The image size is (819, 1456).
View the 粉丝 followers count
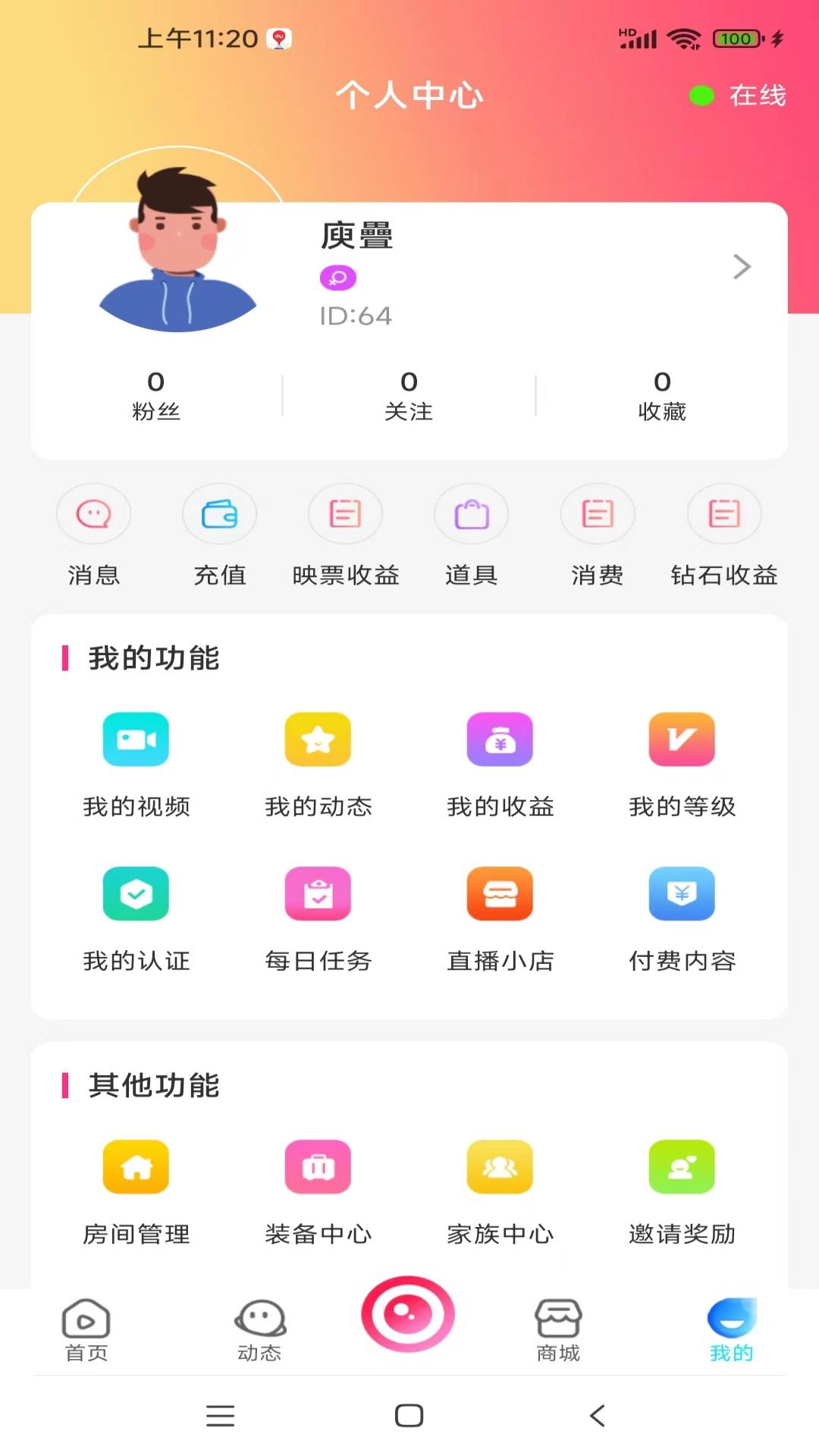click(155, 394)
